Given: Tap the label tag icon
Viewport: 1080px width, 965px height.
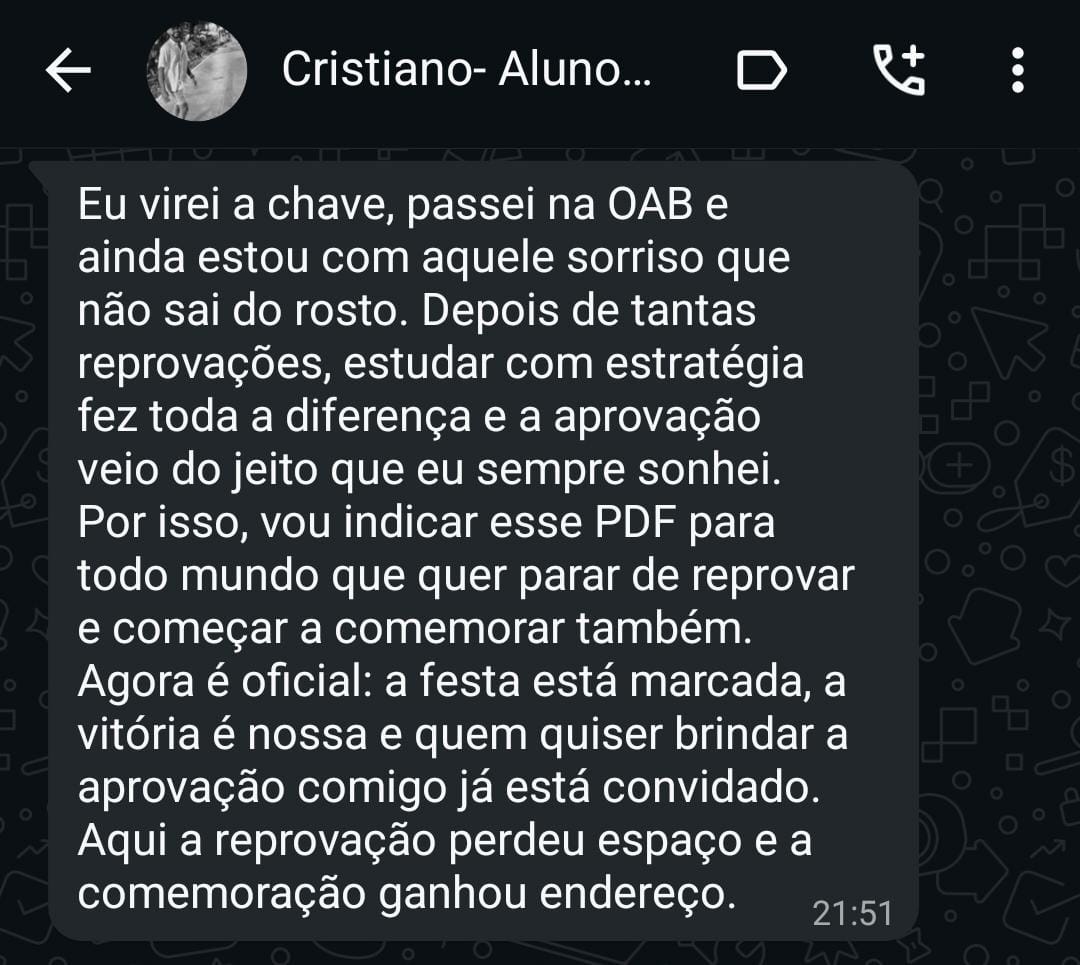Looking at the screenshot, I should click(762, 72).
